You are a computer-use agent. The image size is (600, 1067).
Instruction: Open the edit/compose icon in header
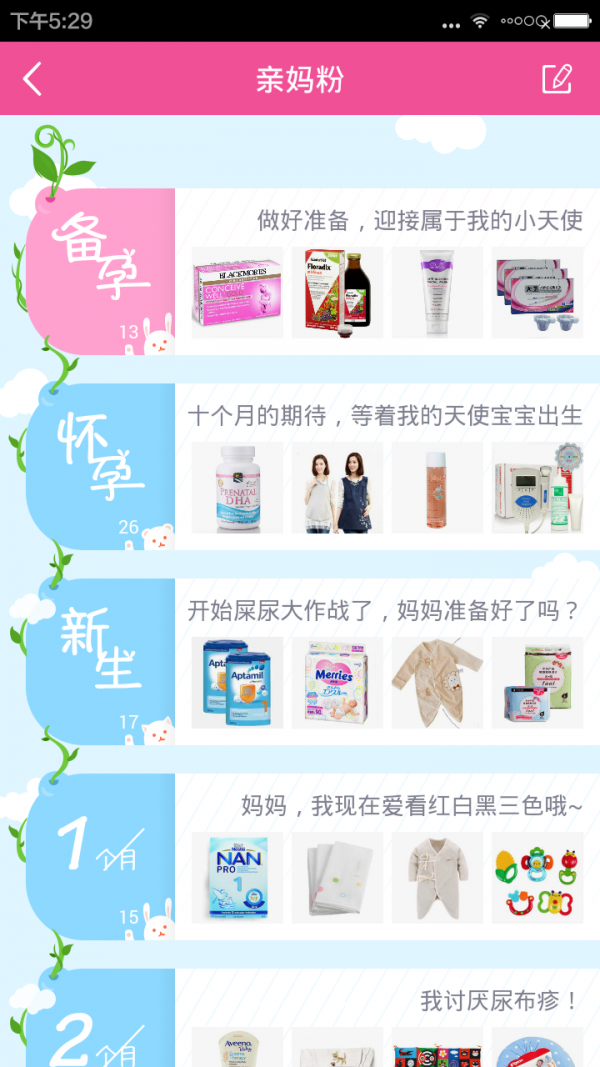pyautogui.click(x=556, y=79)
